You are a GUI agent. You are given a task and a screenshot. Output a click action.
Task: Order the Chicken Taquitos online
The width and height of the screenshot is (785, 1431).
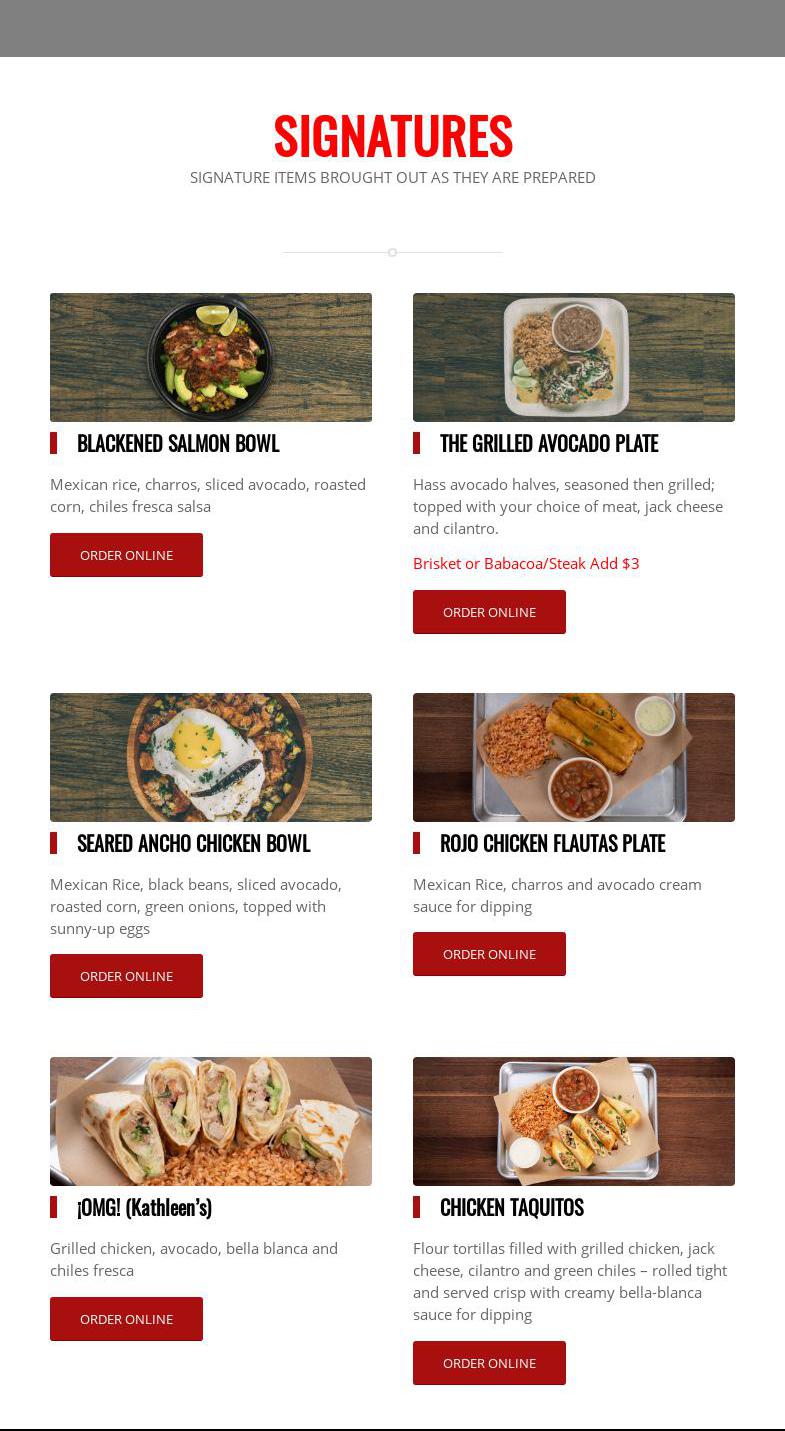[489, 1363]
